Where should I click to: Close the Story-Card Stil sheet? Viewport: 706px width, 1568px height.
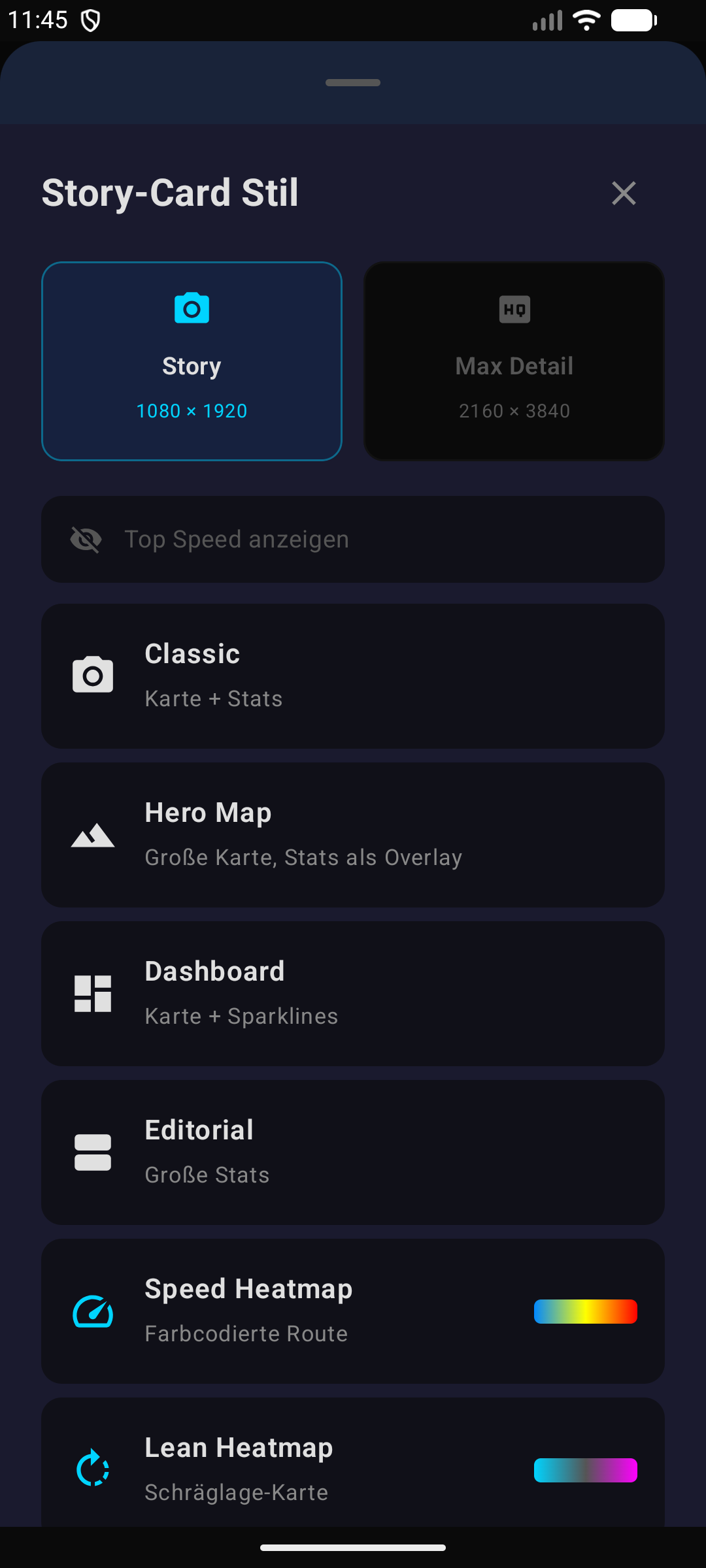pos(624,193)
